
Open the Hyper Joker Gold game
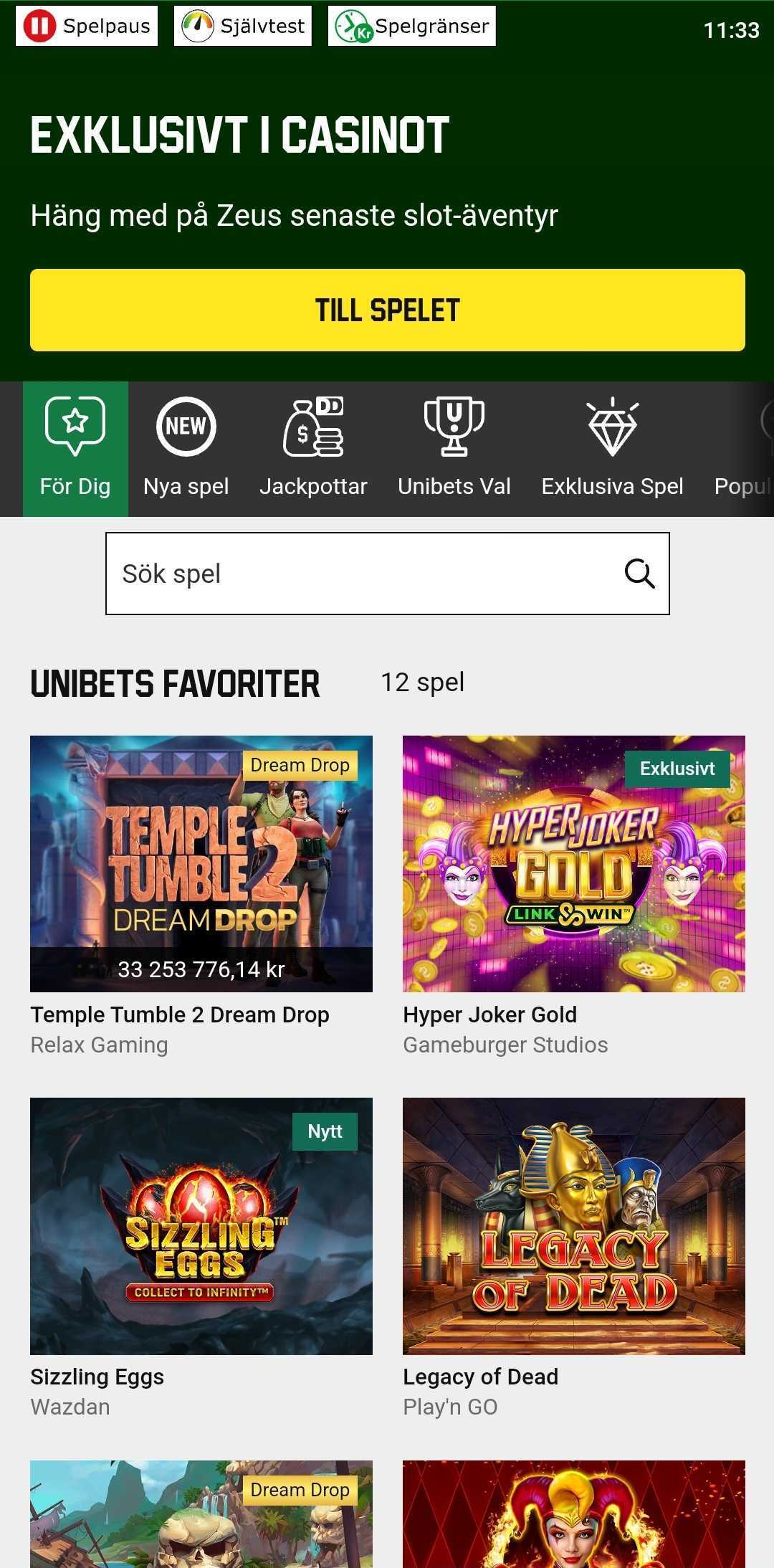tap(573, 863)
